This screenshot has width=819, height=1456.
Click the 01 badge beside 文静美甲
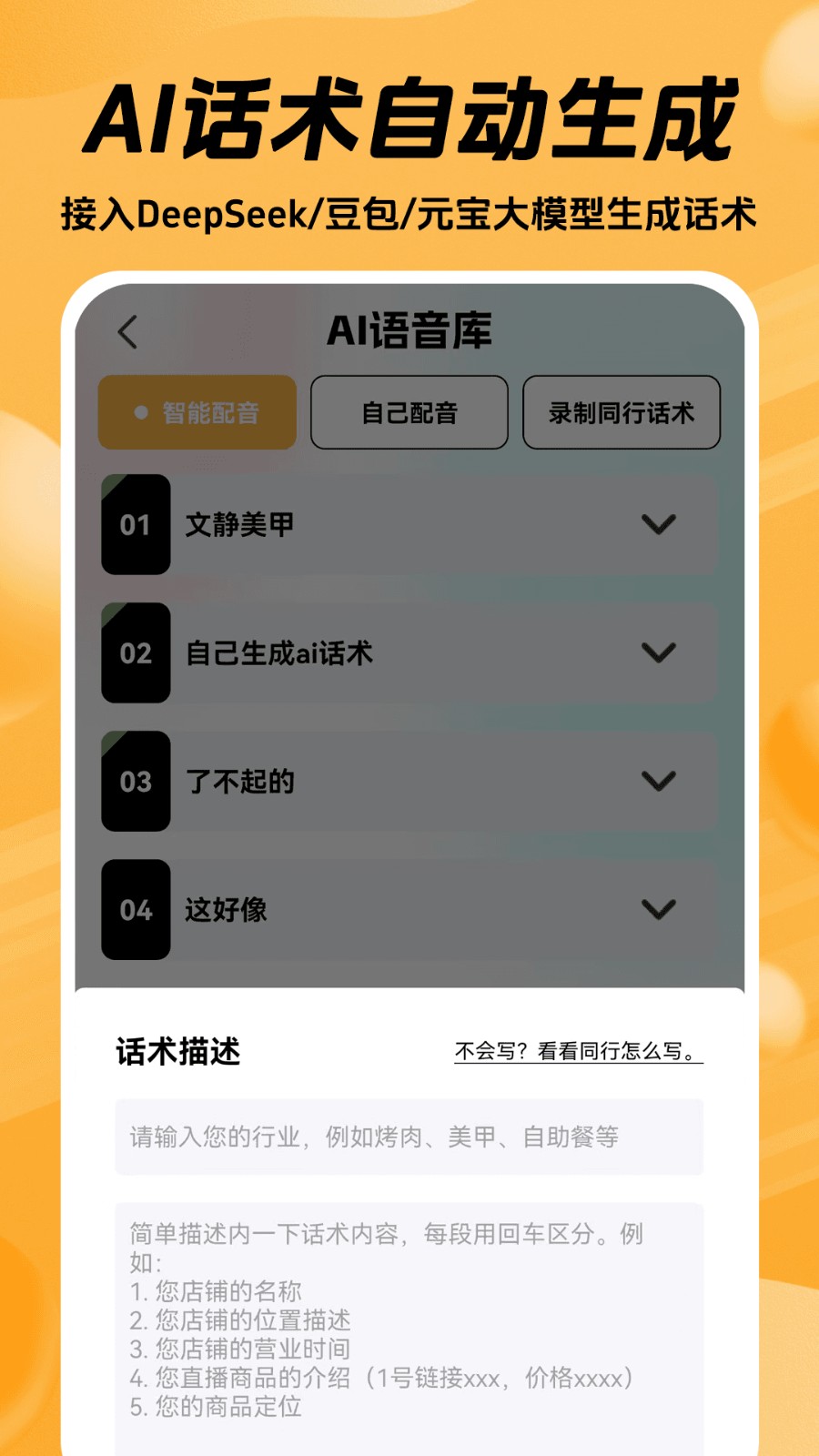pos(135,524)
